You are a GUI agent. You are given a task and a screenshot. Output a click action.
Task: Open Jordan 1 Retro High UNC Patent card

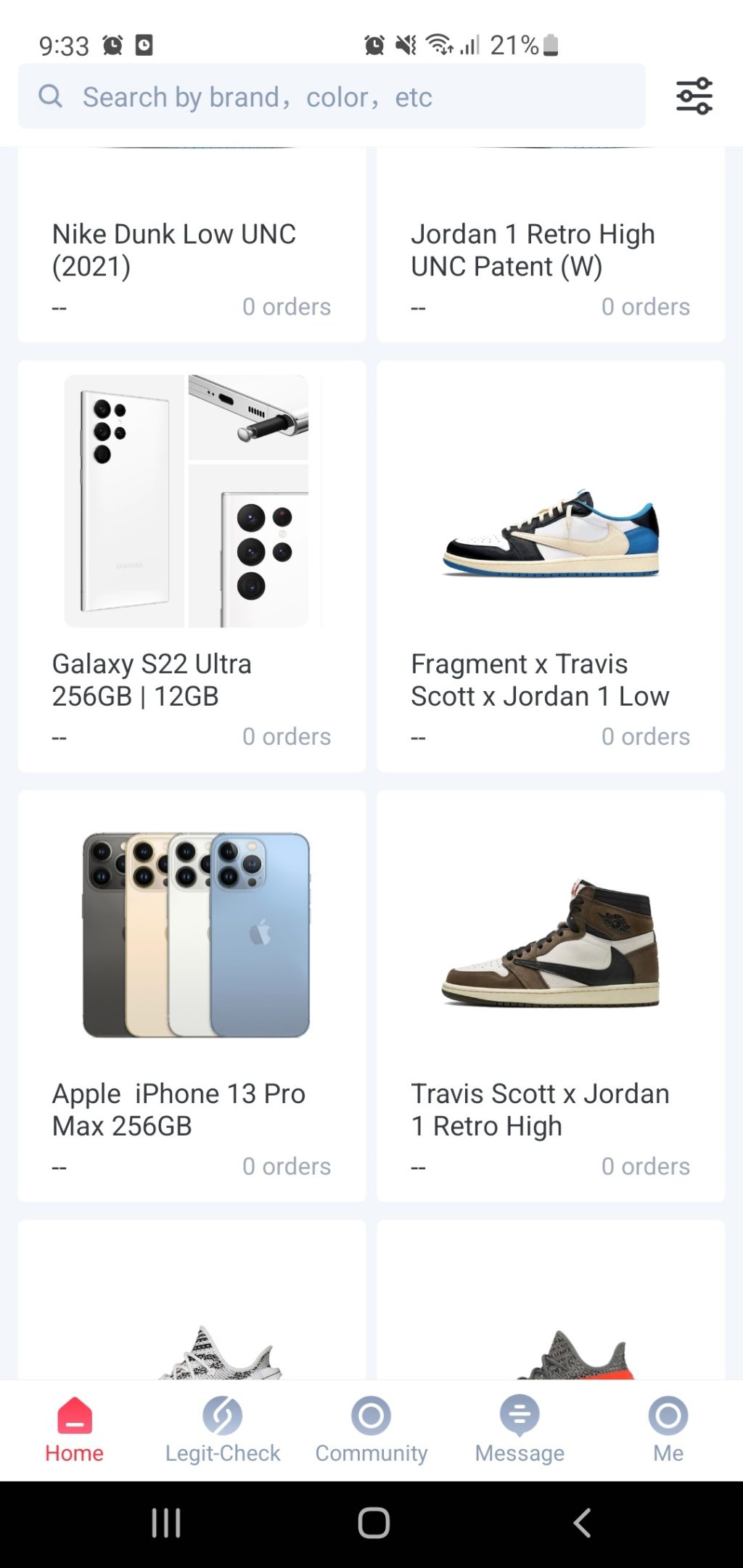550,250
